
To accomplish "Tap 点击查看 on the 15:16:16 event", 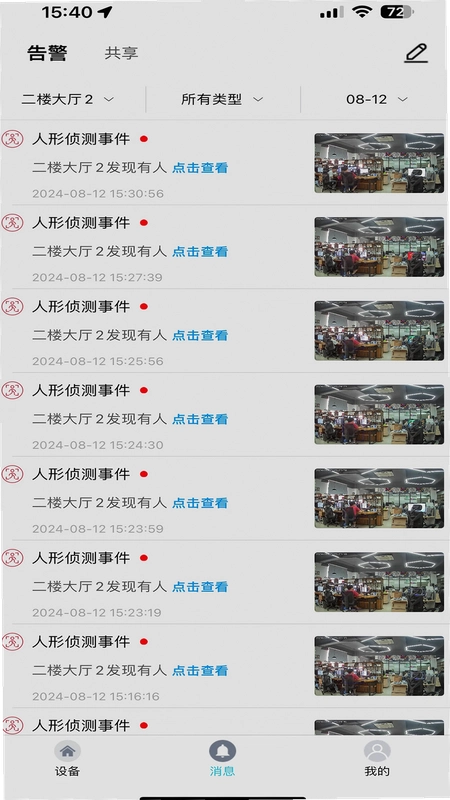I will pos(200,670).
